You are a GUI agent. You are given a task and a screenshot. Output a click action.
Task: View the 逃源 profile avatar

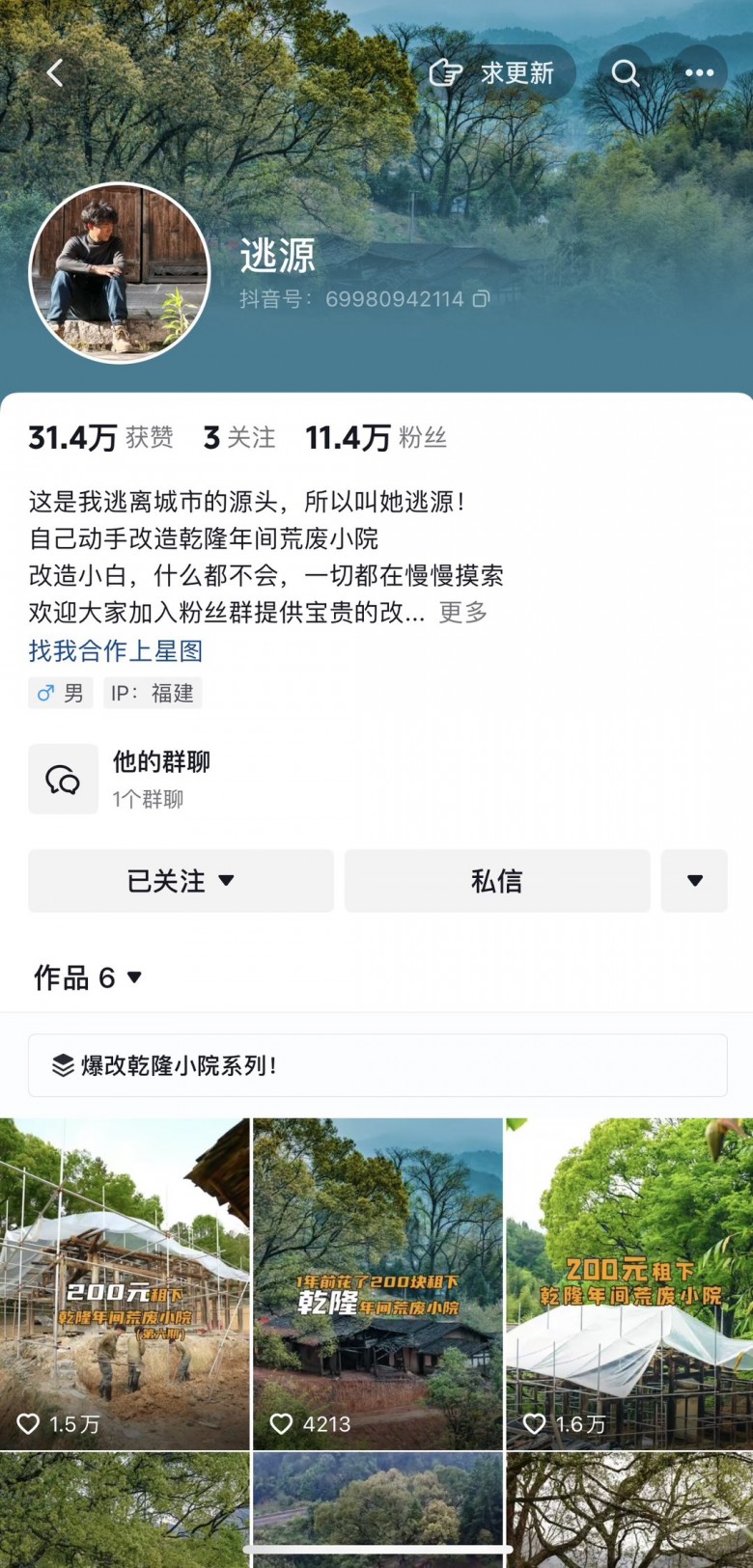pos(120,273)
